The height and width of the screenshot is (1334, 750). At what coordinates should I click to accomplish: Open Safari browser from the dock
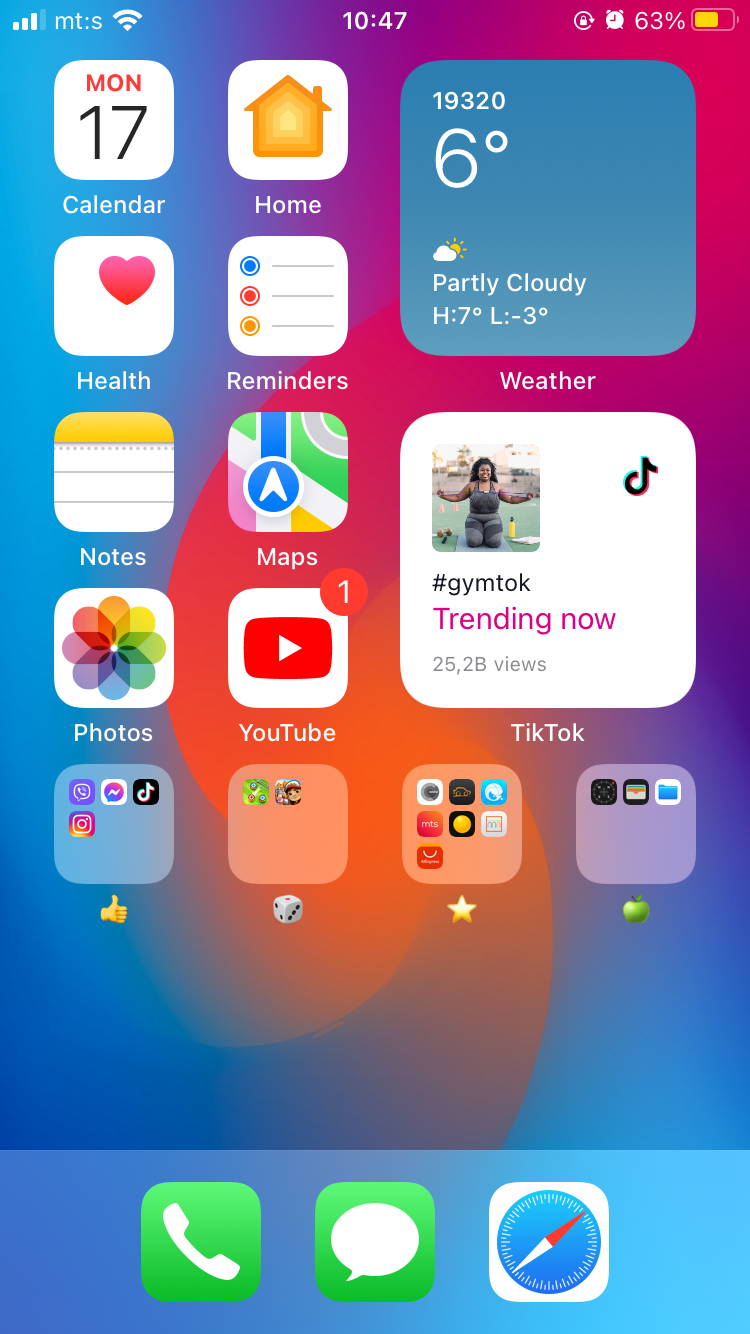tap(549, 1242)
